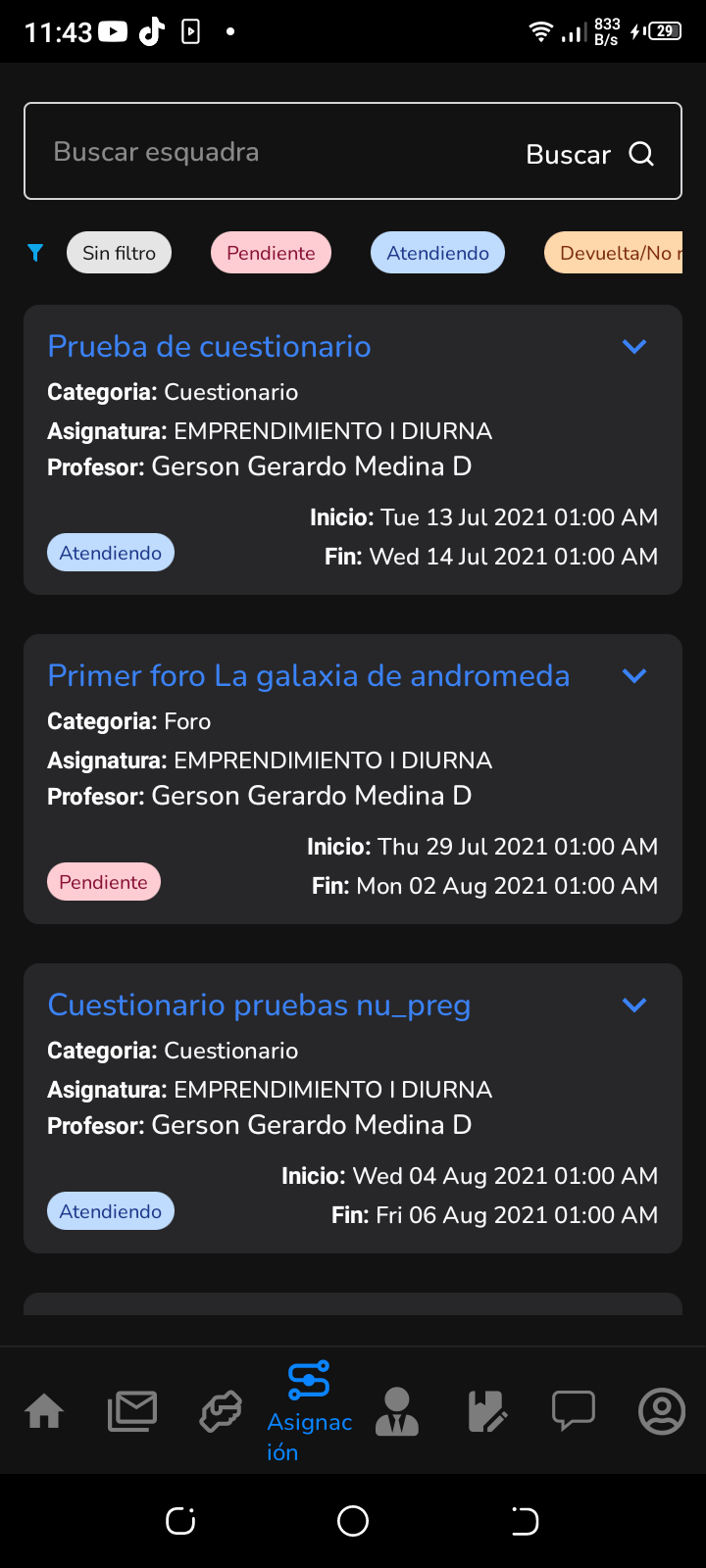This screenshot has height=1568, width=706.
Task: Open the user profile tab
Action: (x=662, y=1412)
